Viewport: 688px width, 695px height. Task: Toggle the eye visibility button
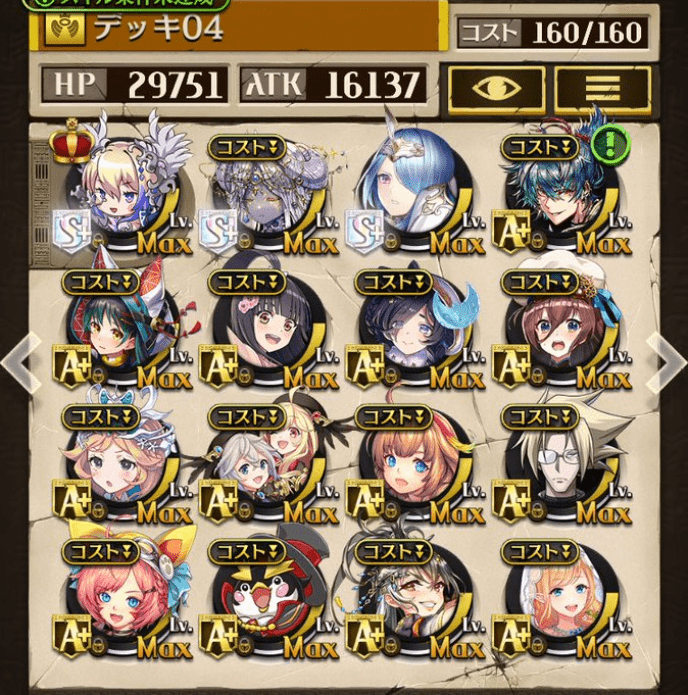[x=496, y=88]
